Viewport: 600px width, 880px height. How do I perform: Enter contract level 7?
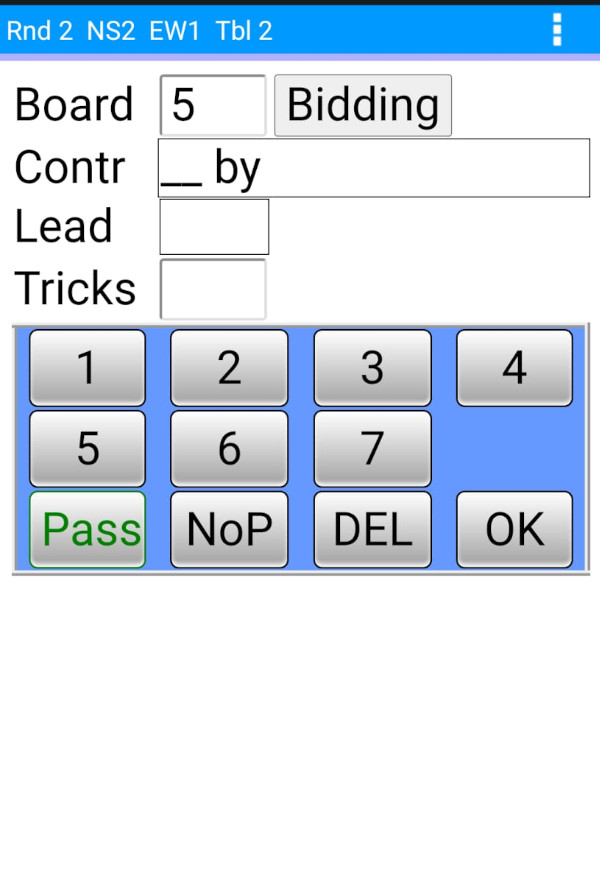click(x=372, y=449)
